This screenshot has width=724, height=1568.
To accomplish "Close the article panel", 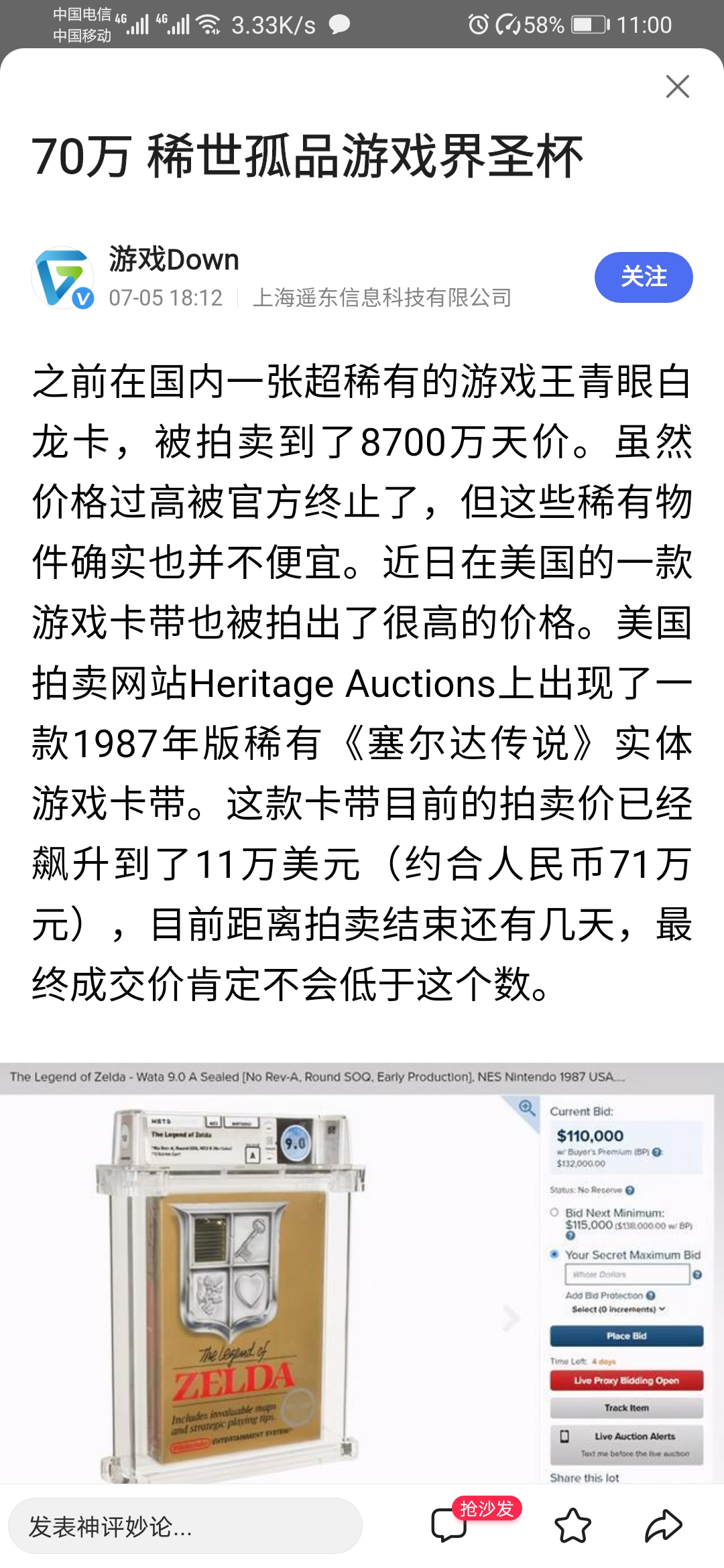I will point(677,86).
